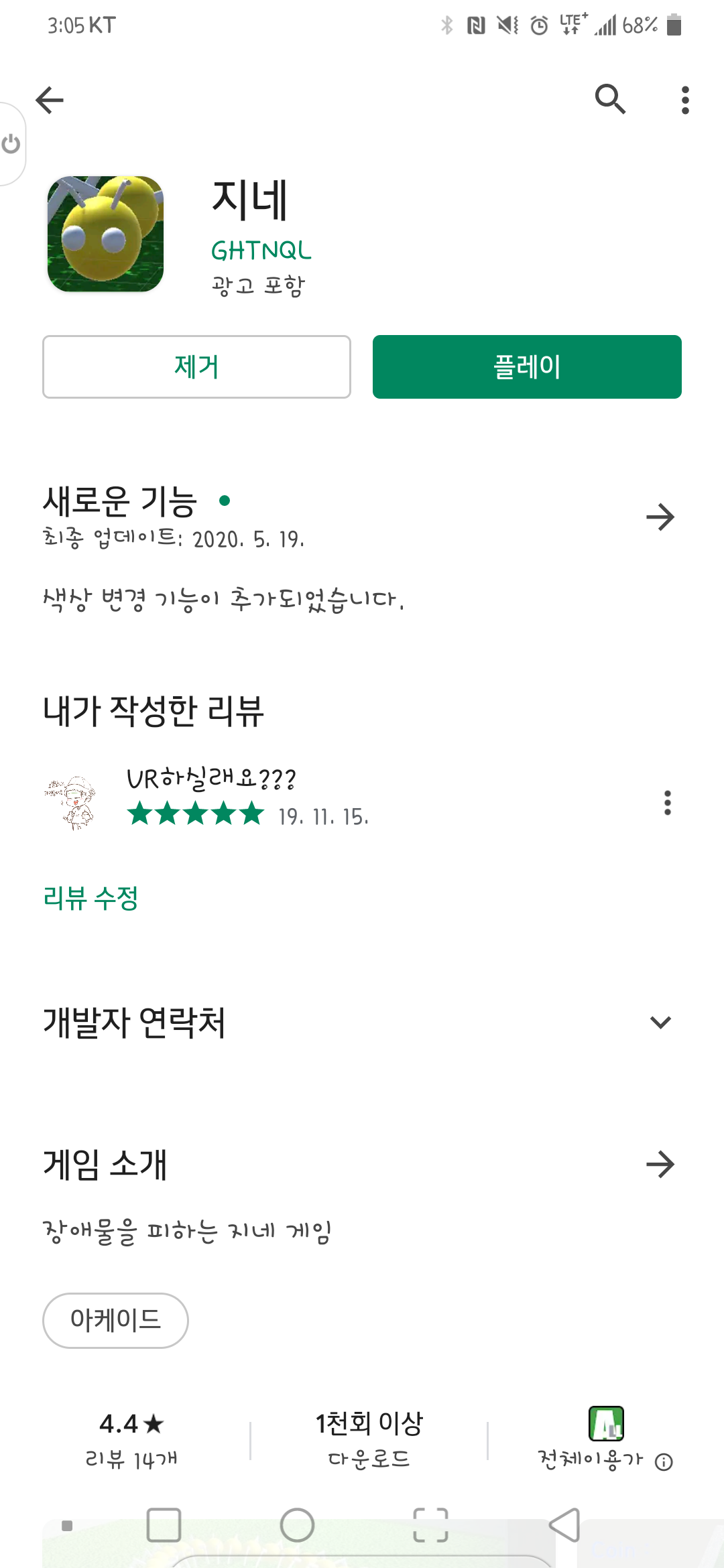Open the GHTNQL developer page
Screen dimensions: 724x1568
pyautogui.click(x=261, y=251)
